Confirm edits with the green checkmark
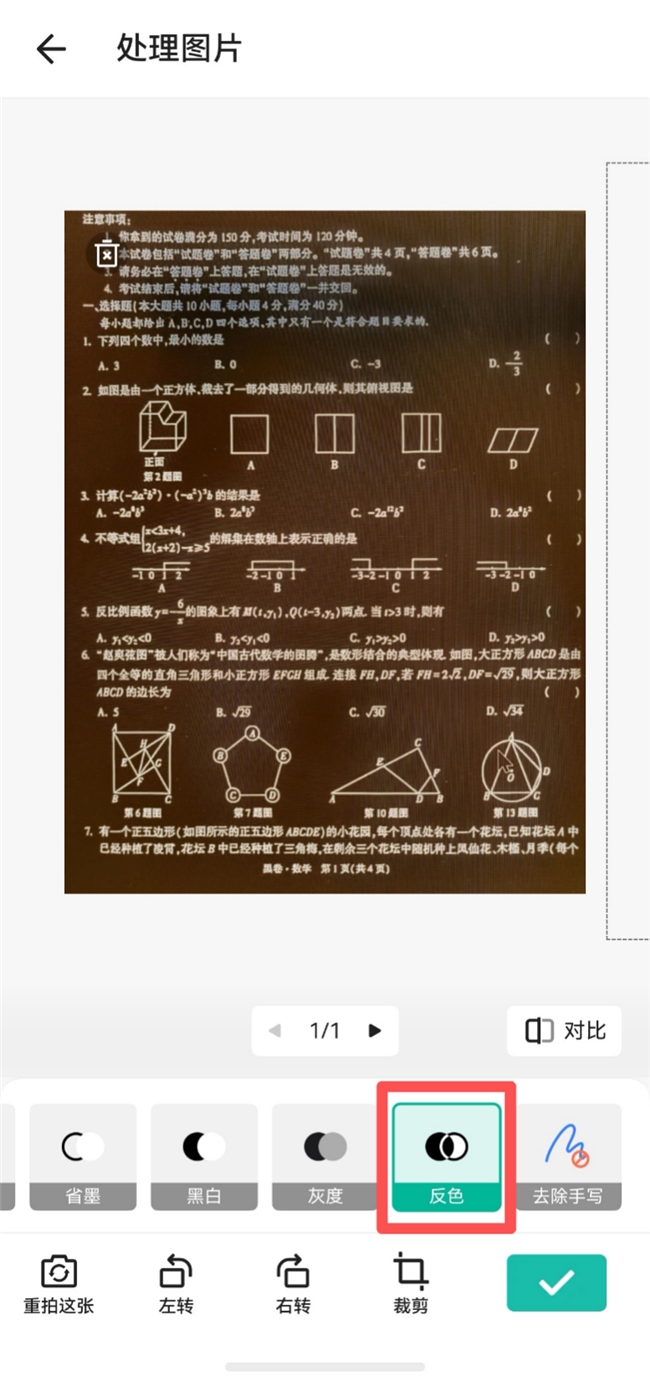Viewport: 650px width, 1380px height. tap(557, 1283)
